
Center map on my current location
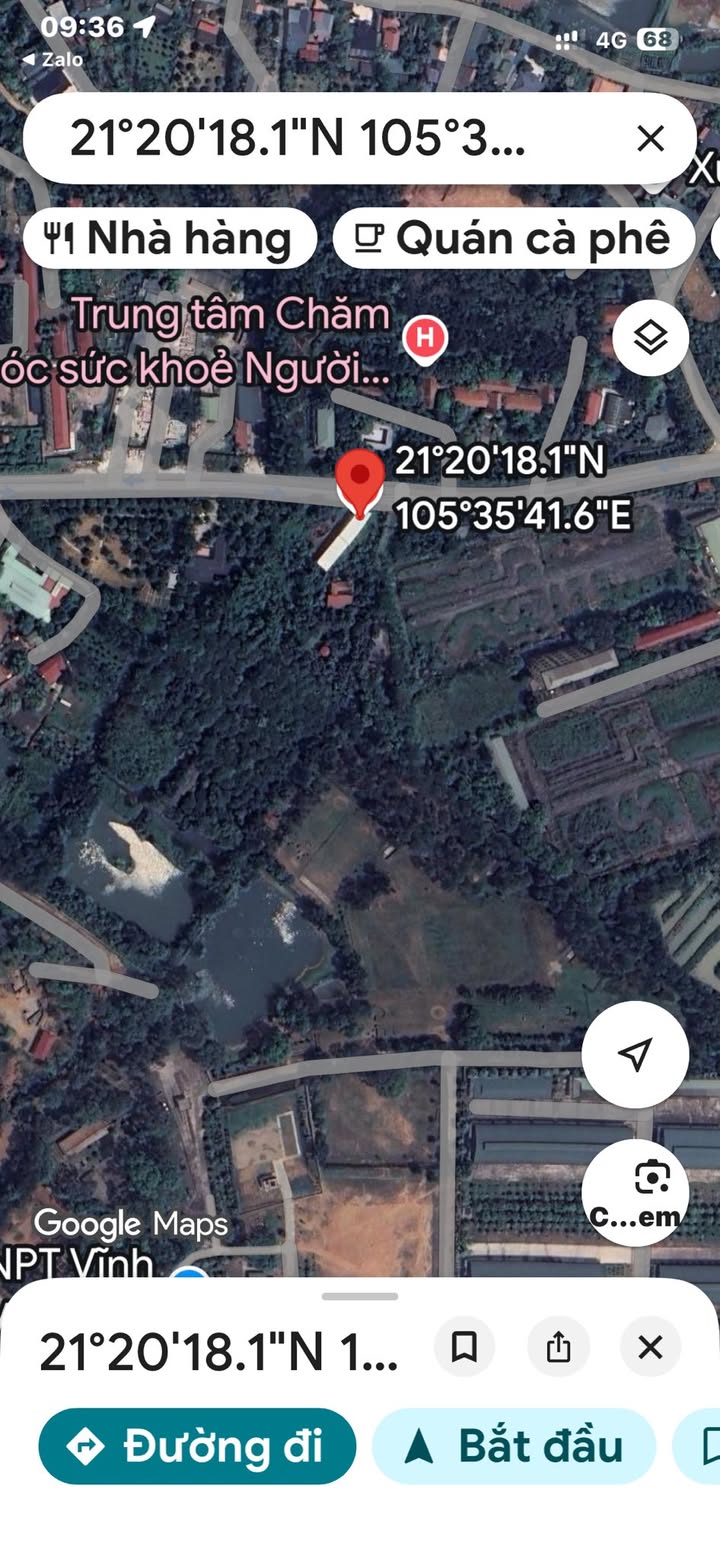pos(635,1053)
